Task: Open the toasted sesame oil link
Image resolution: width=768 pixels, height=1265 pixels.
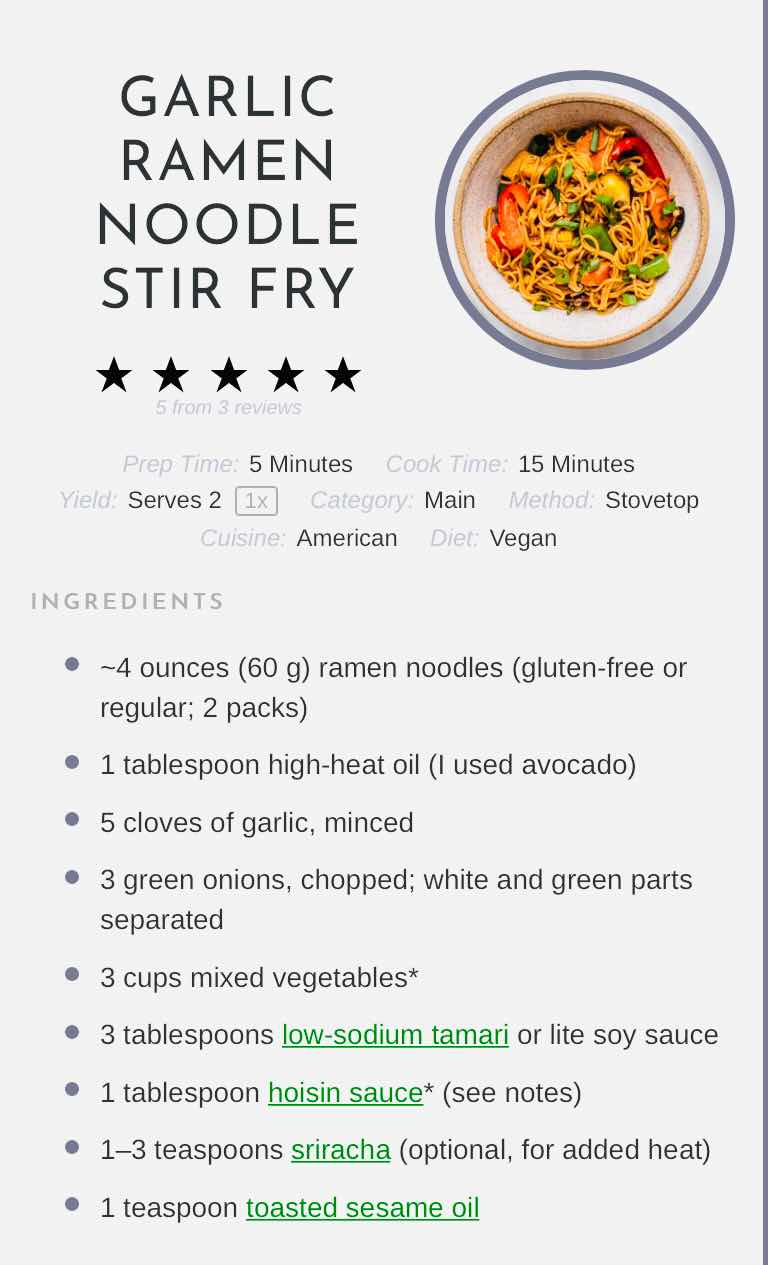Action: click(x=362, y=1208)
